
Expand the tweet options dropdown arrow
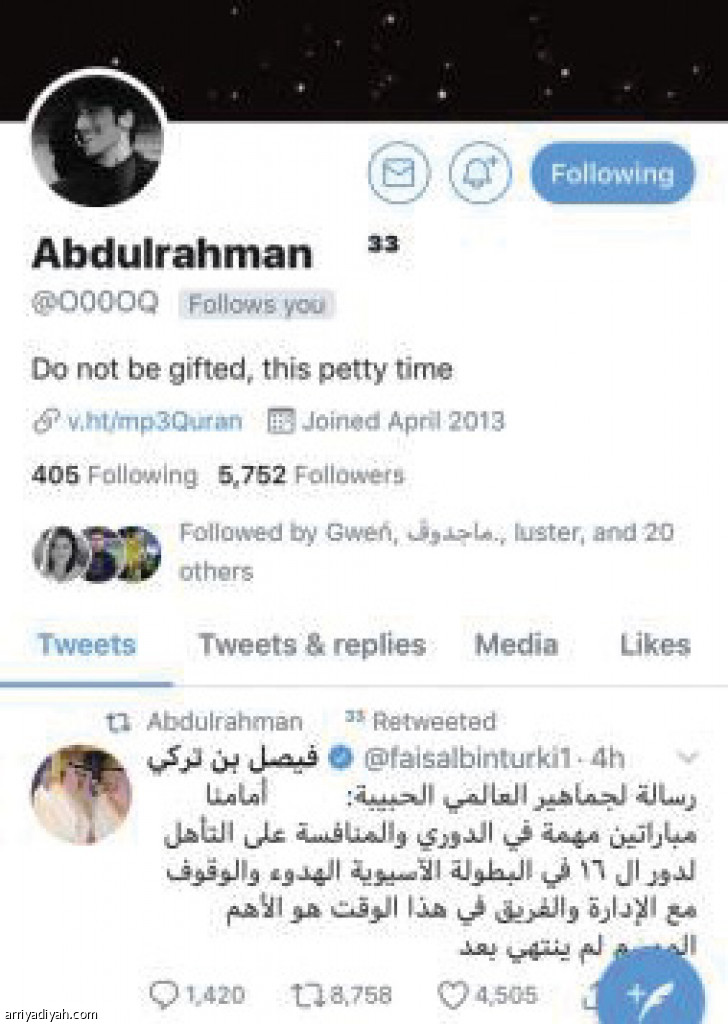[x=688, y=756]
